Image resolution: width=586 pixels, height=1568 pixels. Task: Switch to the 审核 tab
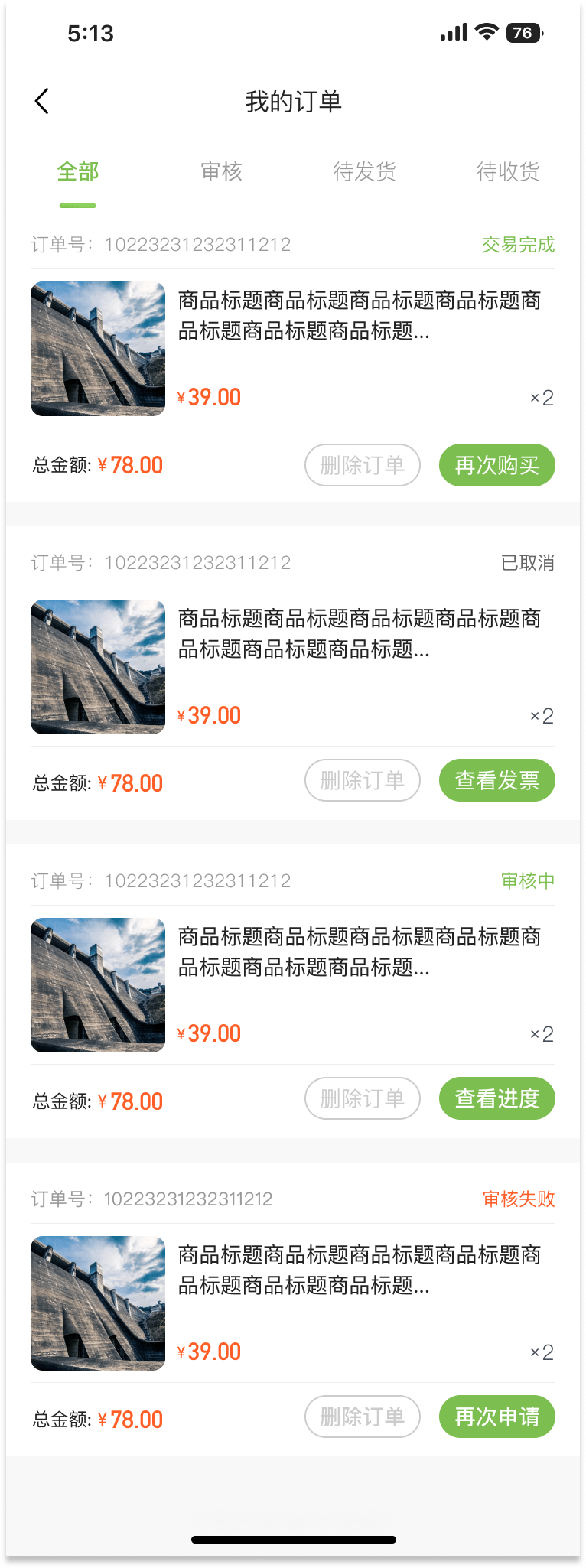(221, 172)
